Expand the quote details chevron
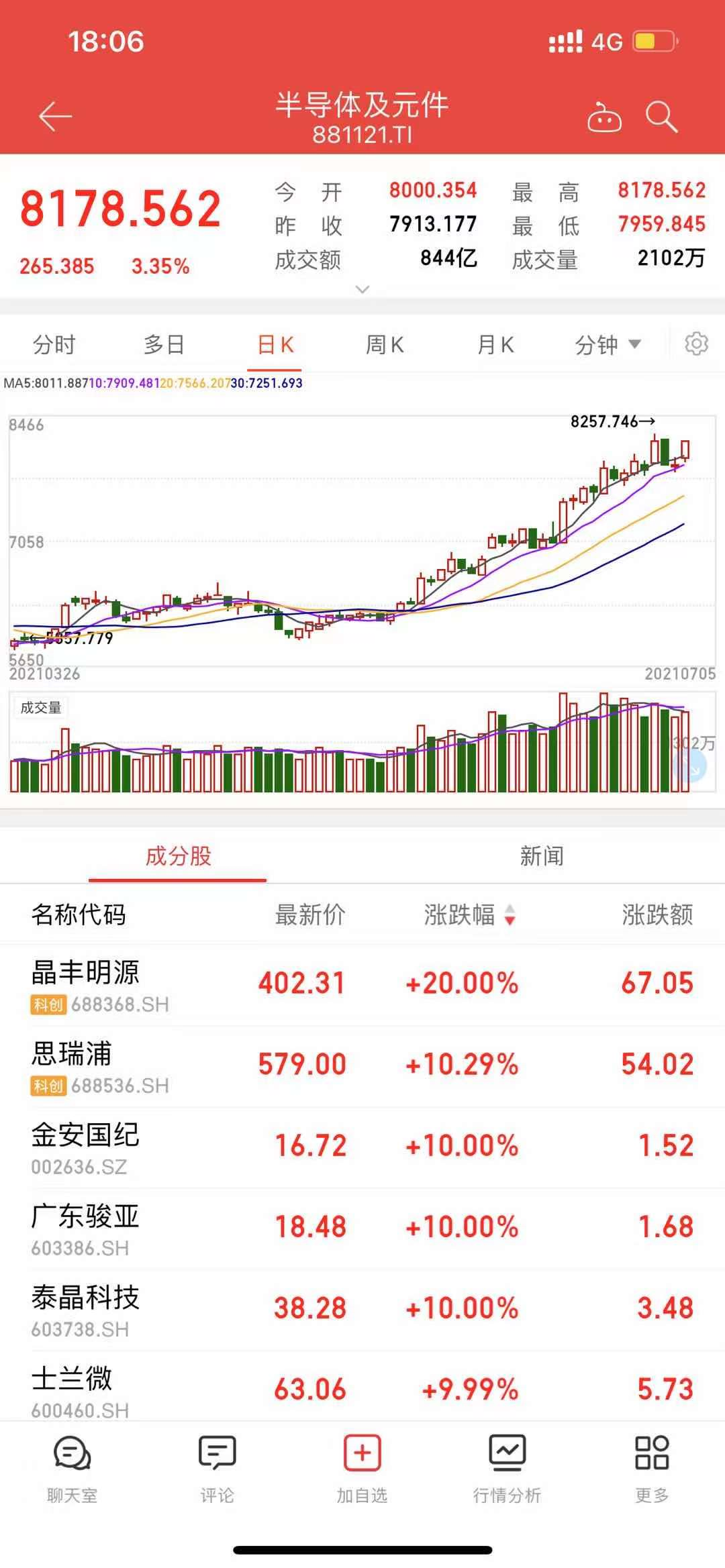Viewport: 725px width, 1568px height. pyautogui.click(x=362, y=289)
